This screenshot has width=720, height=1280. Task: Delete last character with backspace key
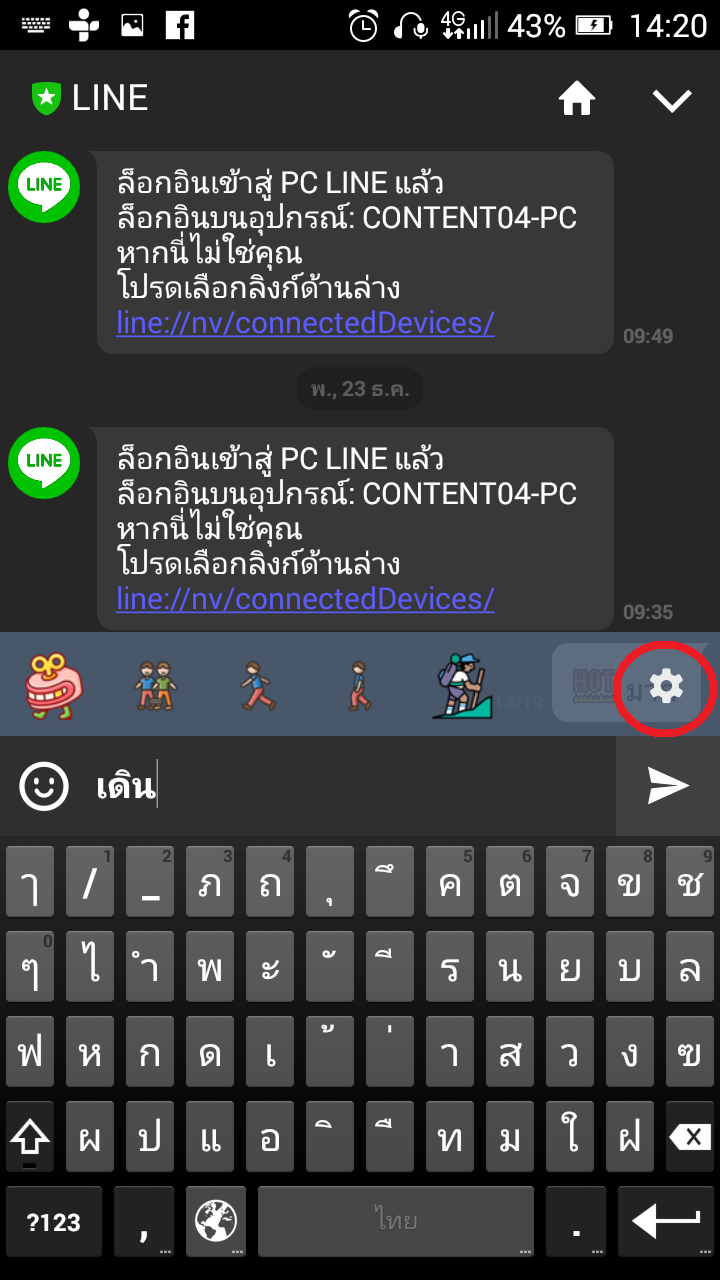(x=688, y=1137)
